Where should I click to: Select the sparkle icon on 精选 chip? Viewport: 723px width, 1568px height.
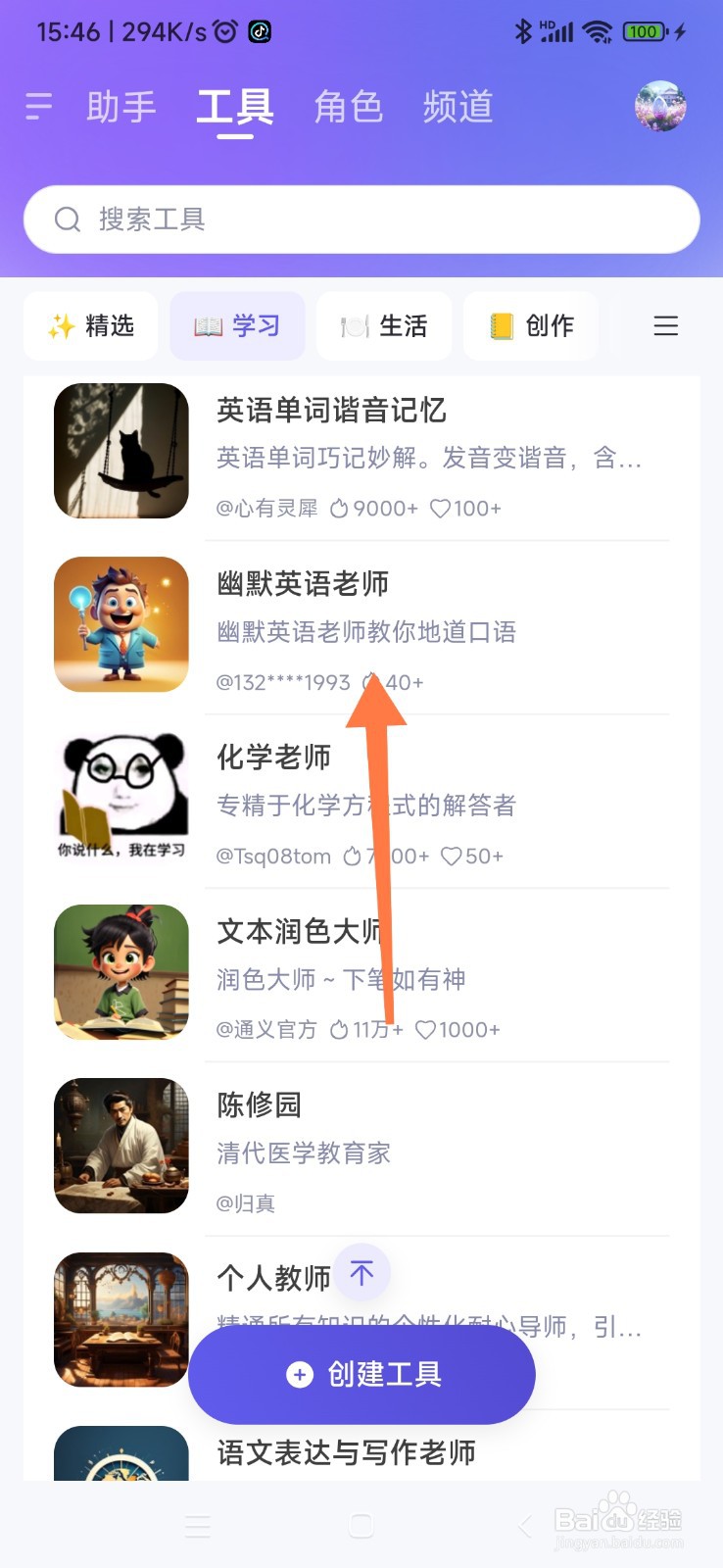point(61,325)
